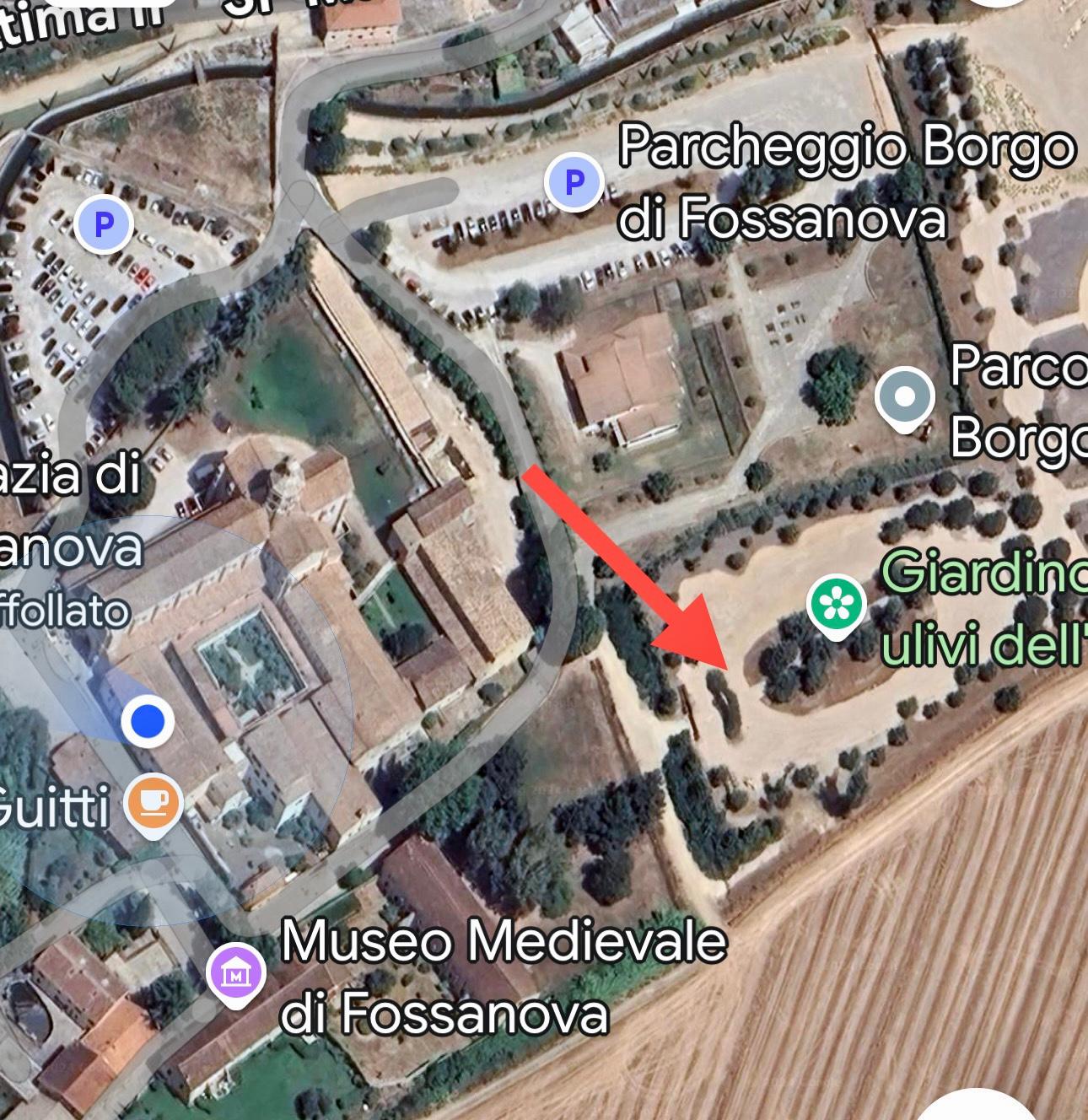
Task: Tap the Giardino ulivi green park pin
Action: (836, 604)
